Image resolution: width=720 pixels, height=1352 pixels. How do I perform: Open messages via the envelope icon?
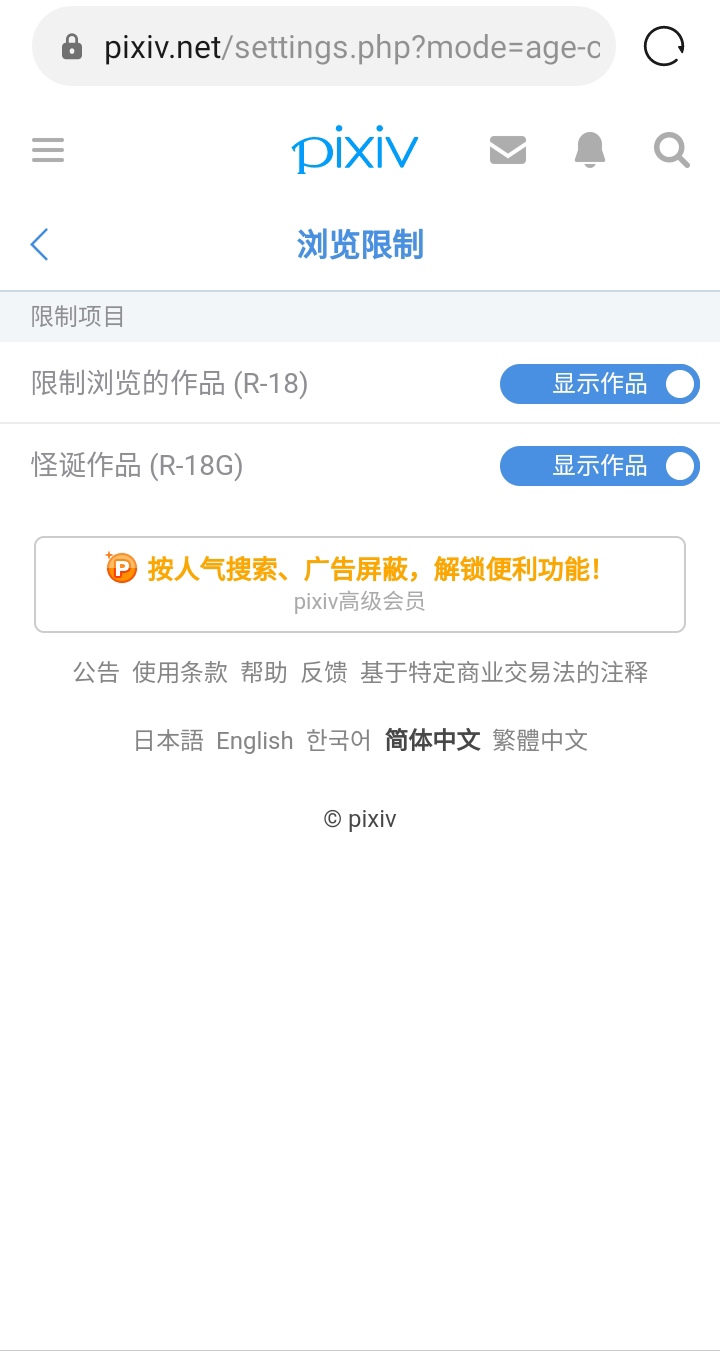coord(508,150)
